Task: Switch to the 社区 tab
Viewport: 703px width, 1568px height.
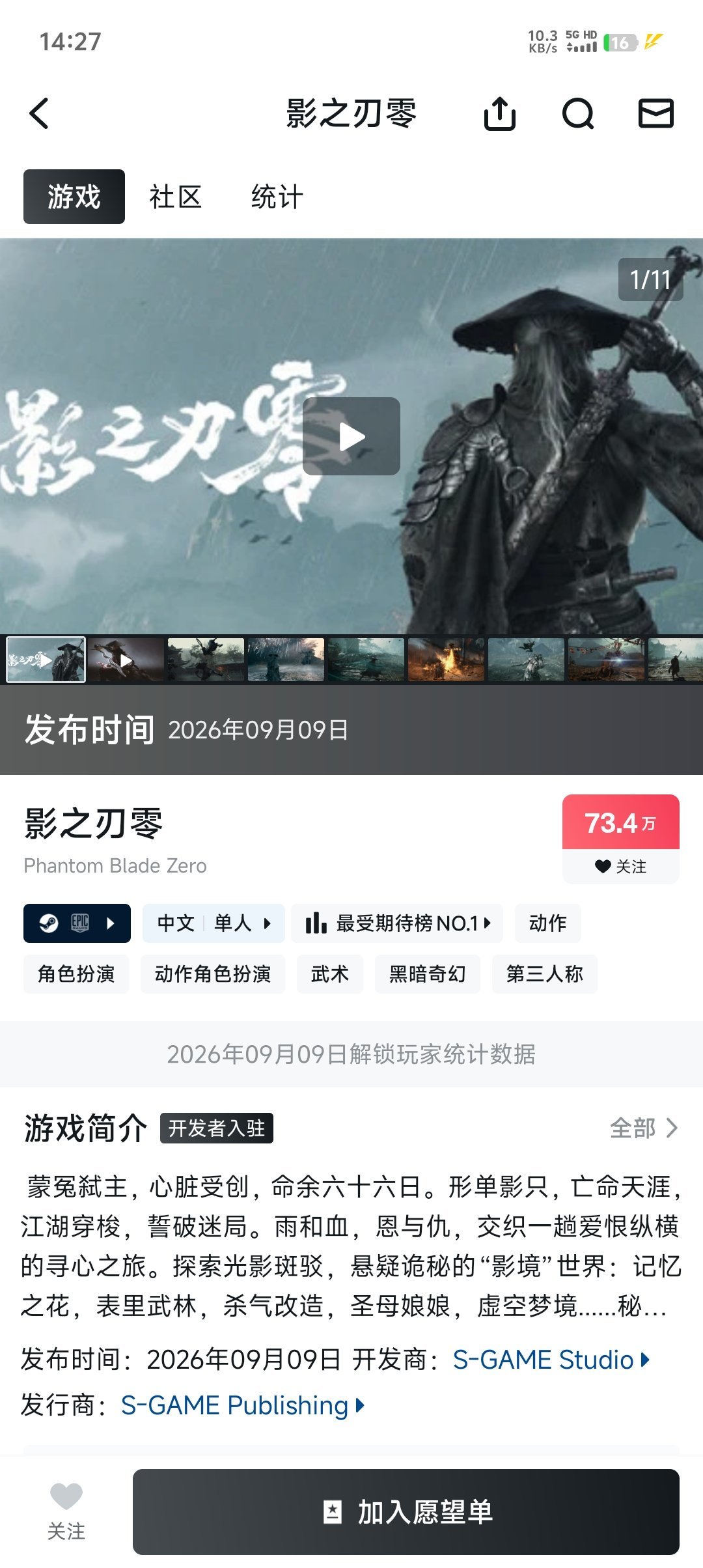Action: coord(175,197)
